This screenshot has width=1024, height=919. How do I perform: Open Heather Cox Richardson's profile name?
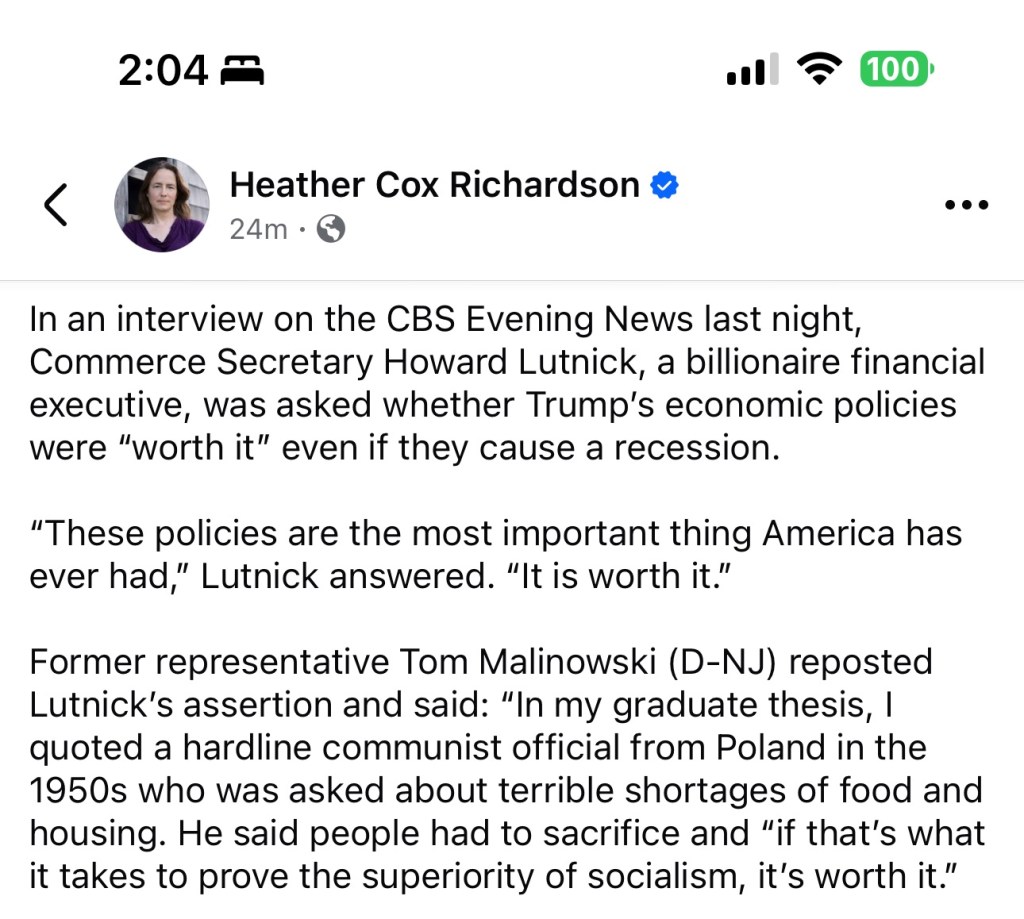coord(434,185)
